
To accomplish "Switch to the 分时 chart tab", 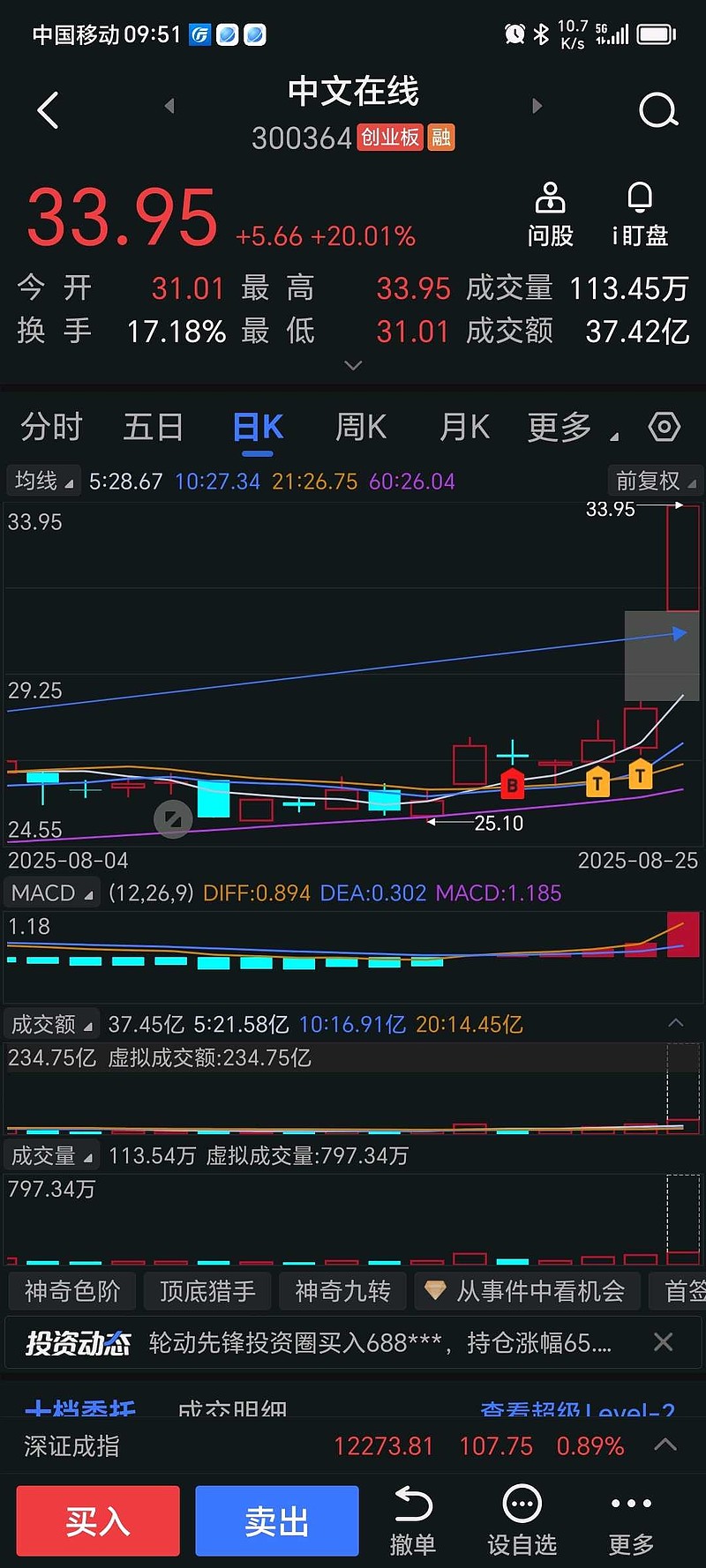I will (51, 428).
